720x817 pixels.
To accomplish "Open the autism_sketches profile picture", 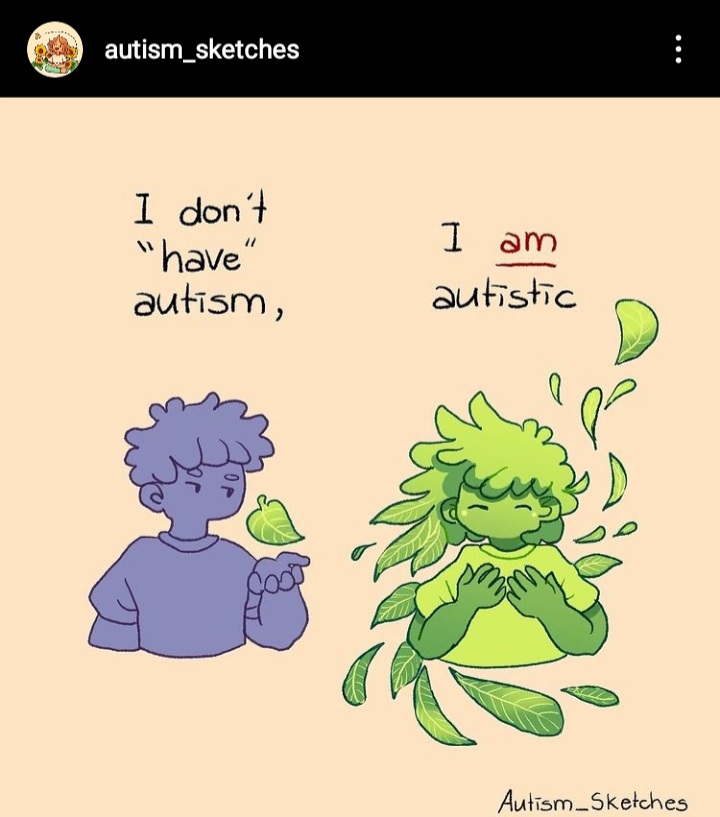I will pyautogui.click(x=54, y=49).
